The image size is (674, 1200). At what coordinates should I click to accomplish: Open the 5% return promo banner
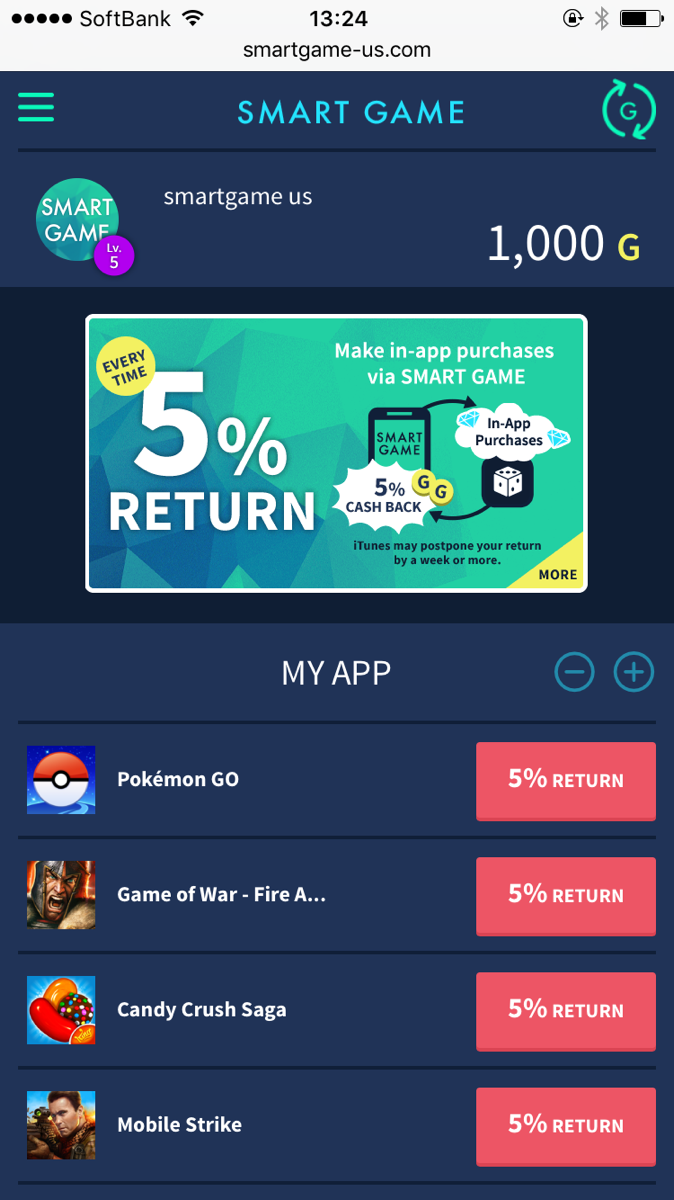336,453
